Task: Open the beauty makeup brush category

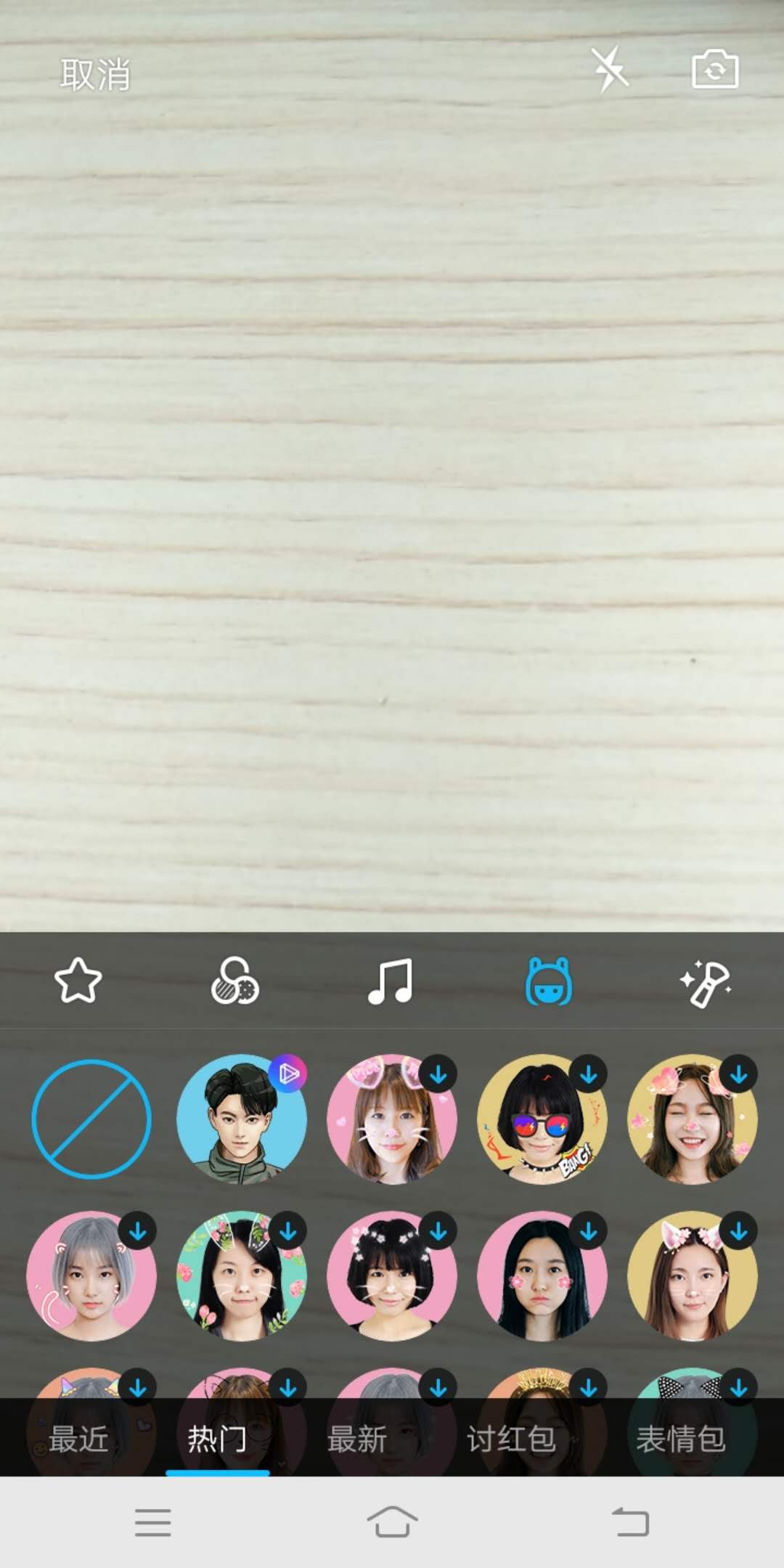Action: tap(706, 981)
